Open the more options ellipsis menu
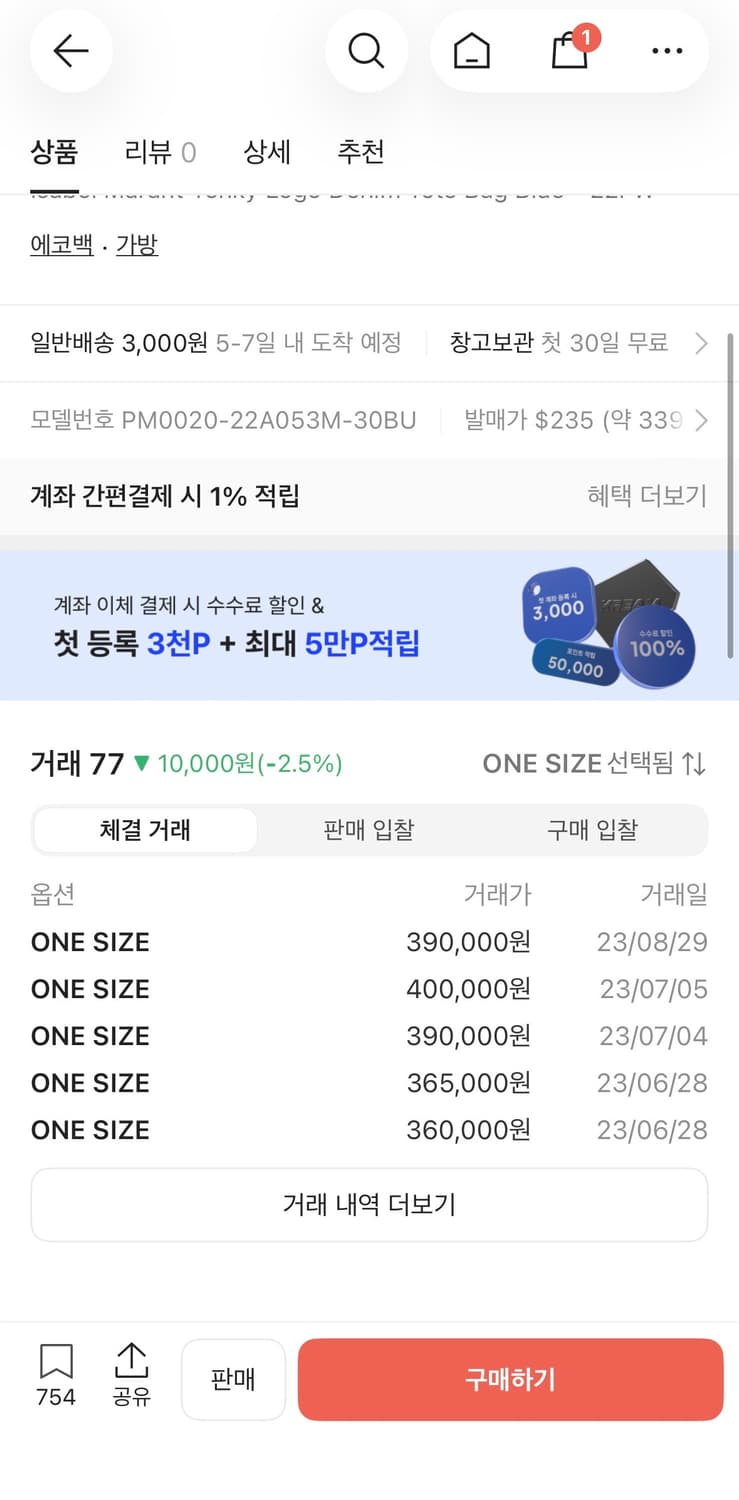 click(666, 51)
